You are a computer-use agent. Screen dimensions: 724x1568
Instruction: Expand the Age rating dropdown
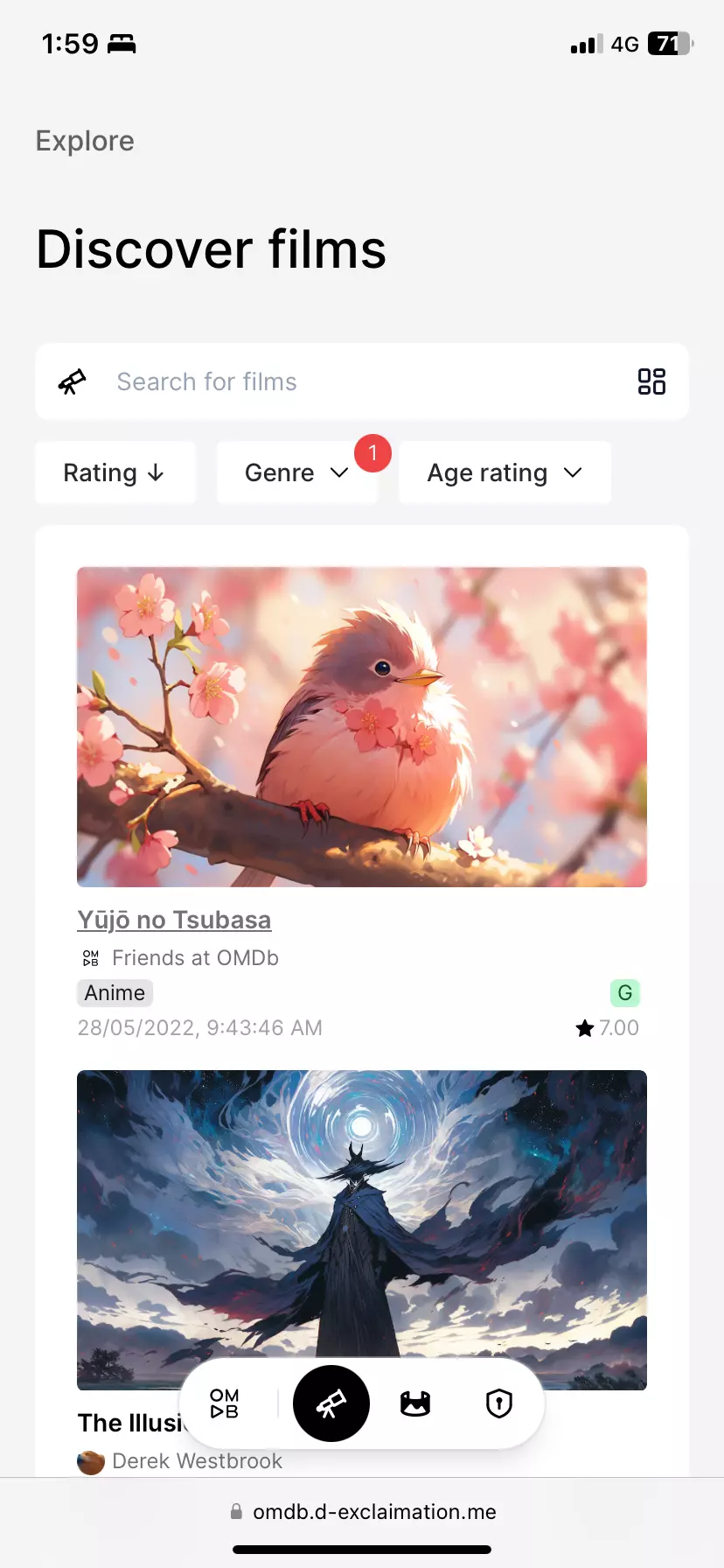505,472
